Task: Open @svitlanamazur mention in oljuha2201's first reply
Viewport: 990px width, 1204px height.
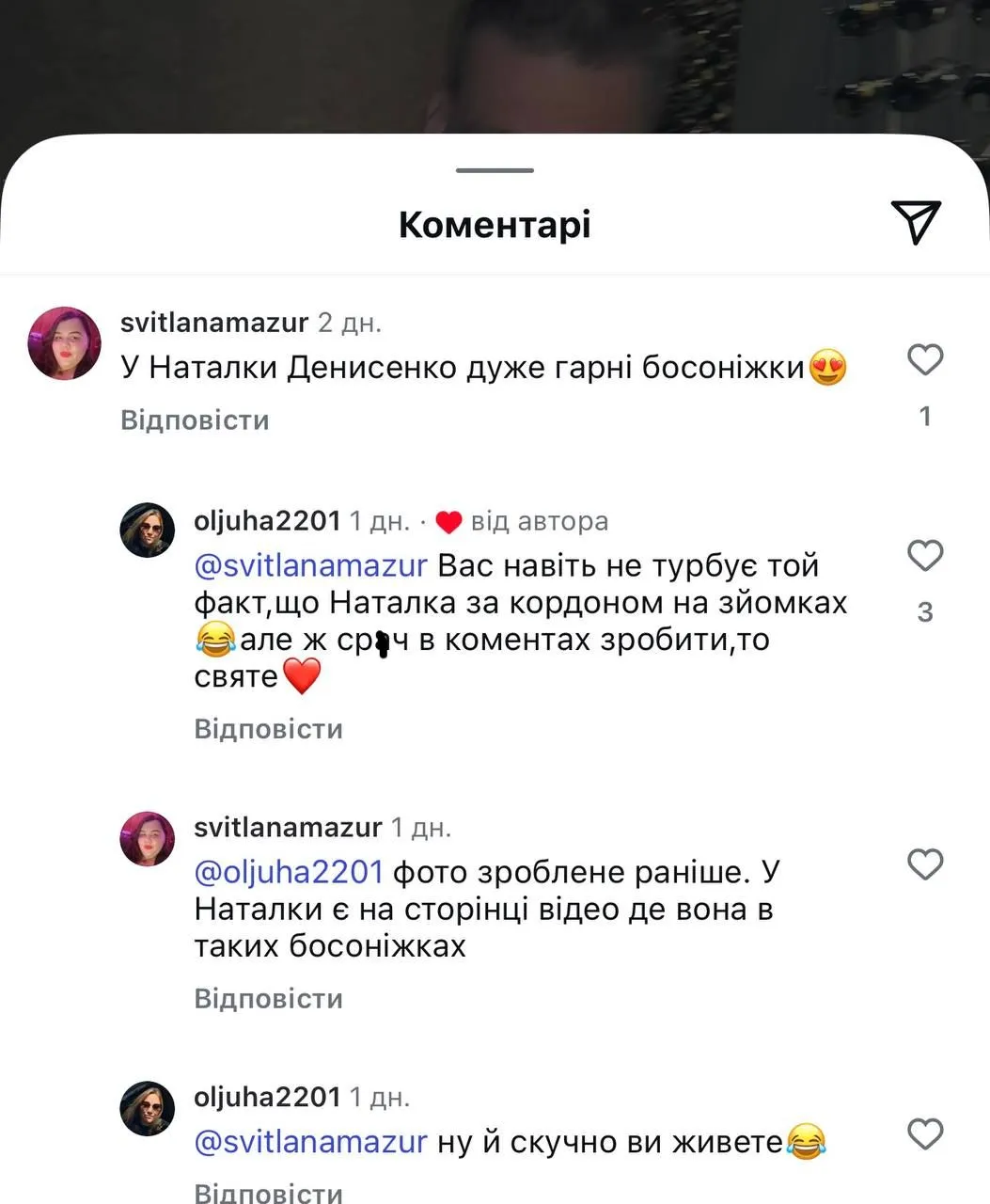Action: [x=310, y=565]
